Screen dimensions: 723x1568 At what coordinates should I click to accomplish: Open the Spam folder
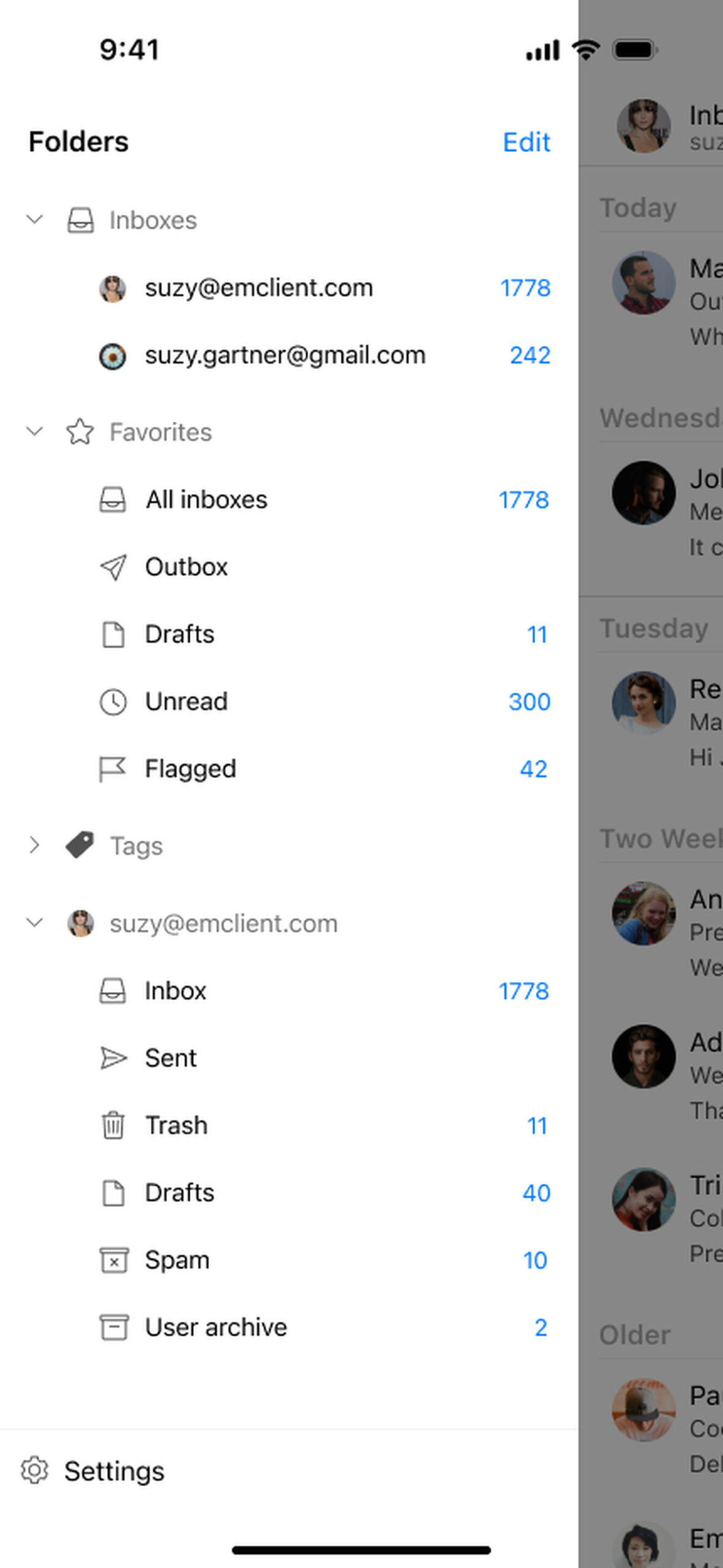pos(177,1261)
